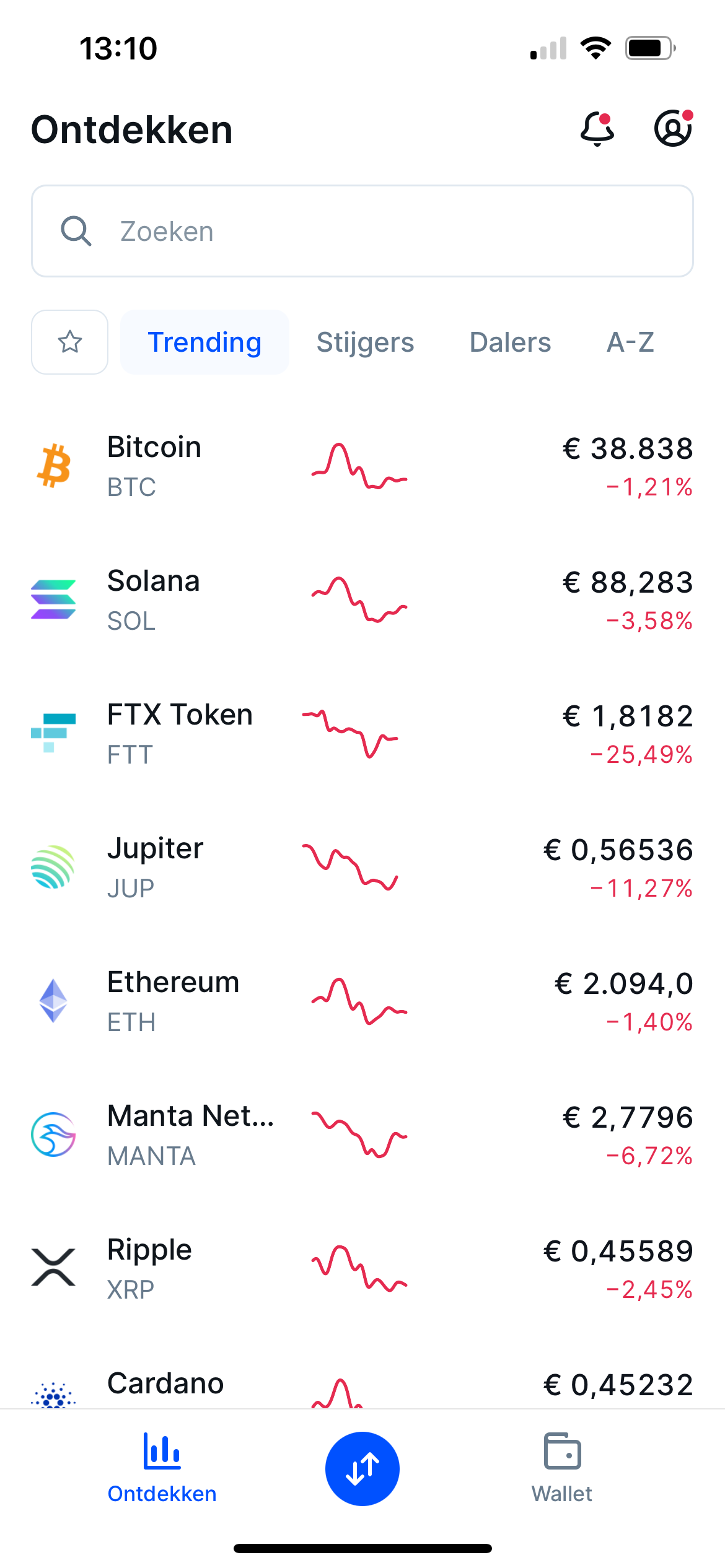
Task: Open the notifications bell
Action: (x=597, y=129)
